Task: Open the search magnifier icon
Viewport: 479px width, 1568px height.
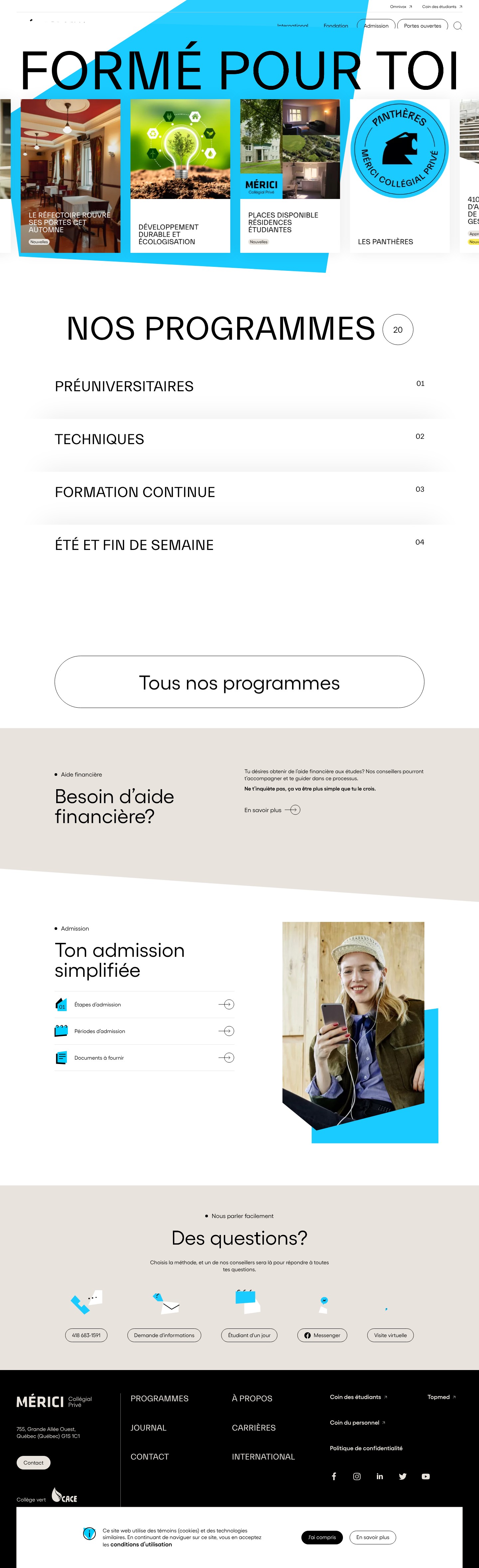Action: (x=458, y=26)
